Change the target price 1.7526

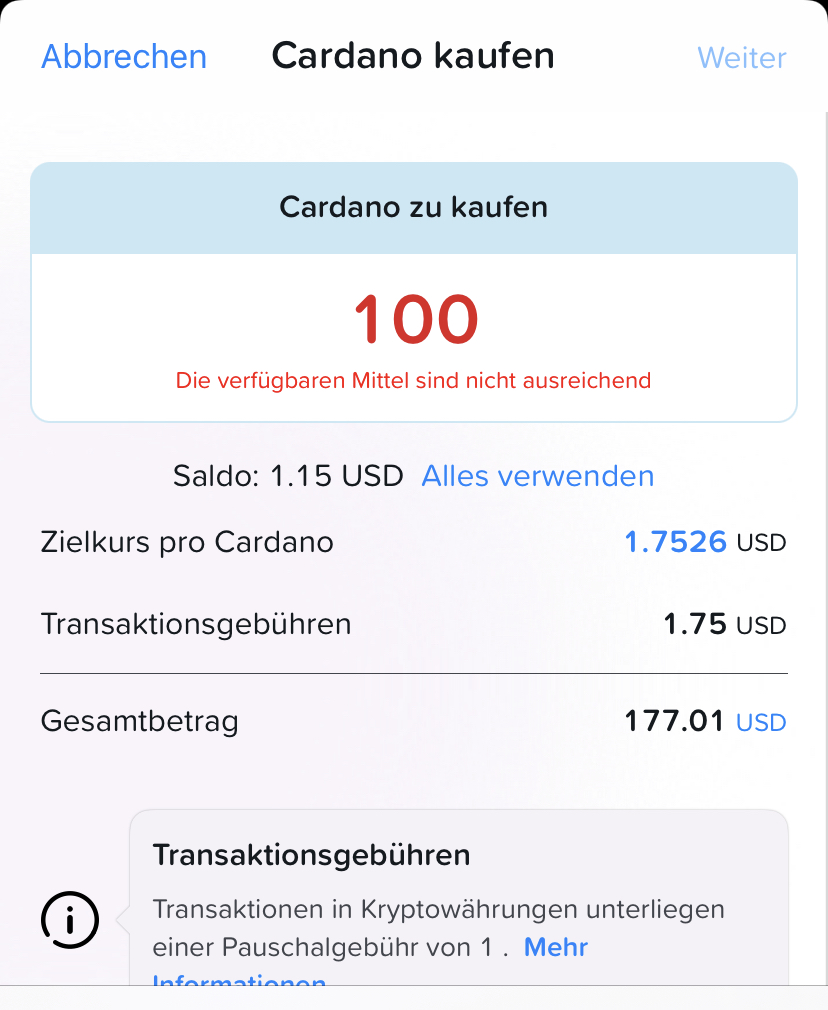pyautogui.click(x=675, y=542)
